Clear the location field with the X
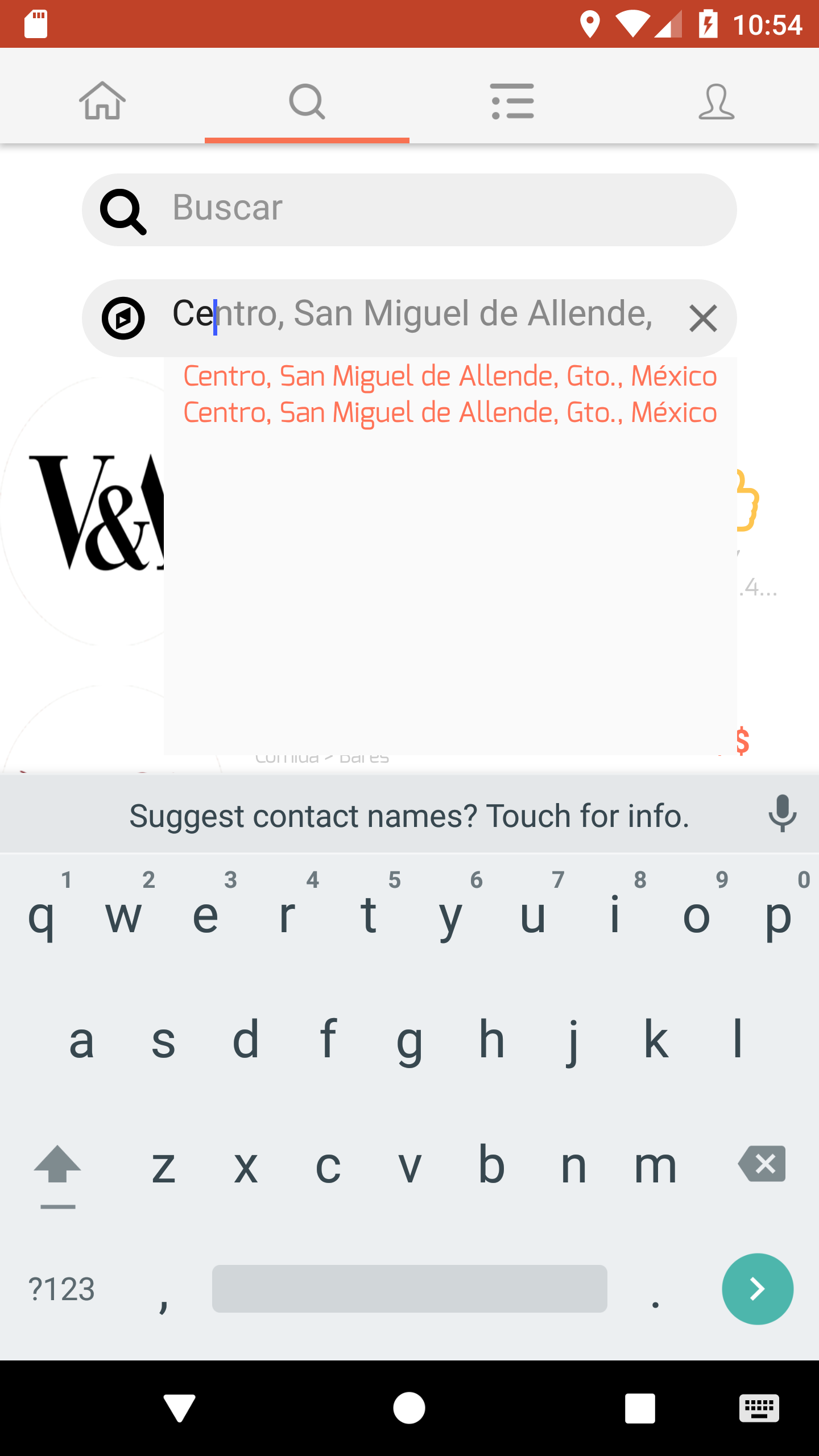This screenshot has height=1456, width=819. click(x=704, y=318)
